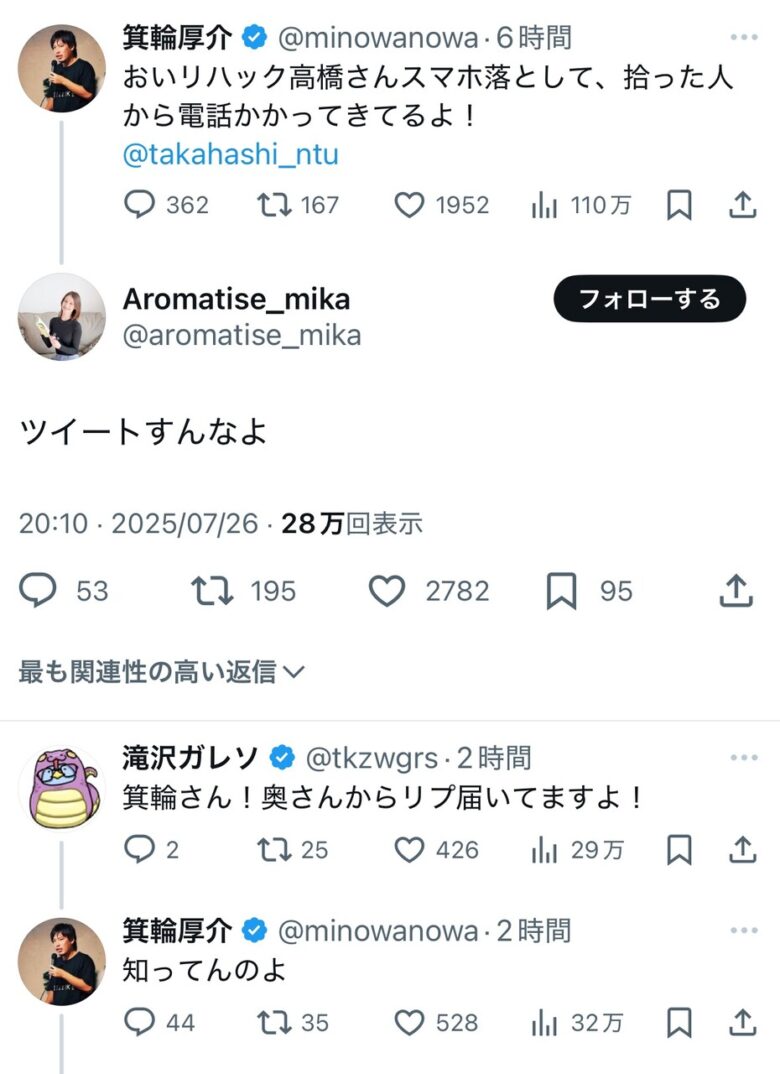Screen dimensions: 780x1074
Task: View the 362 replies on 箕輪厚介's tweet
Action: [139, 205]
